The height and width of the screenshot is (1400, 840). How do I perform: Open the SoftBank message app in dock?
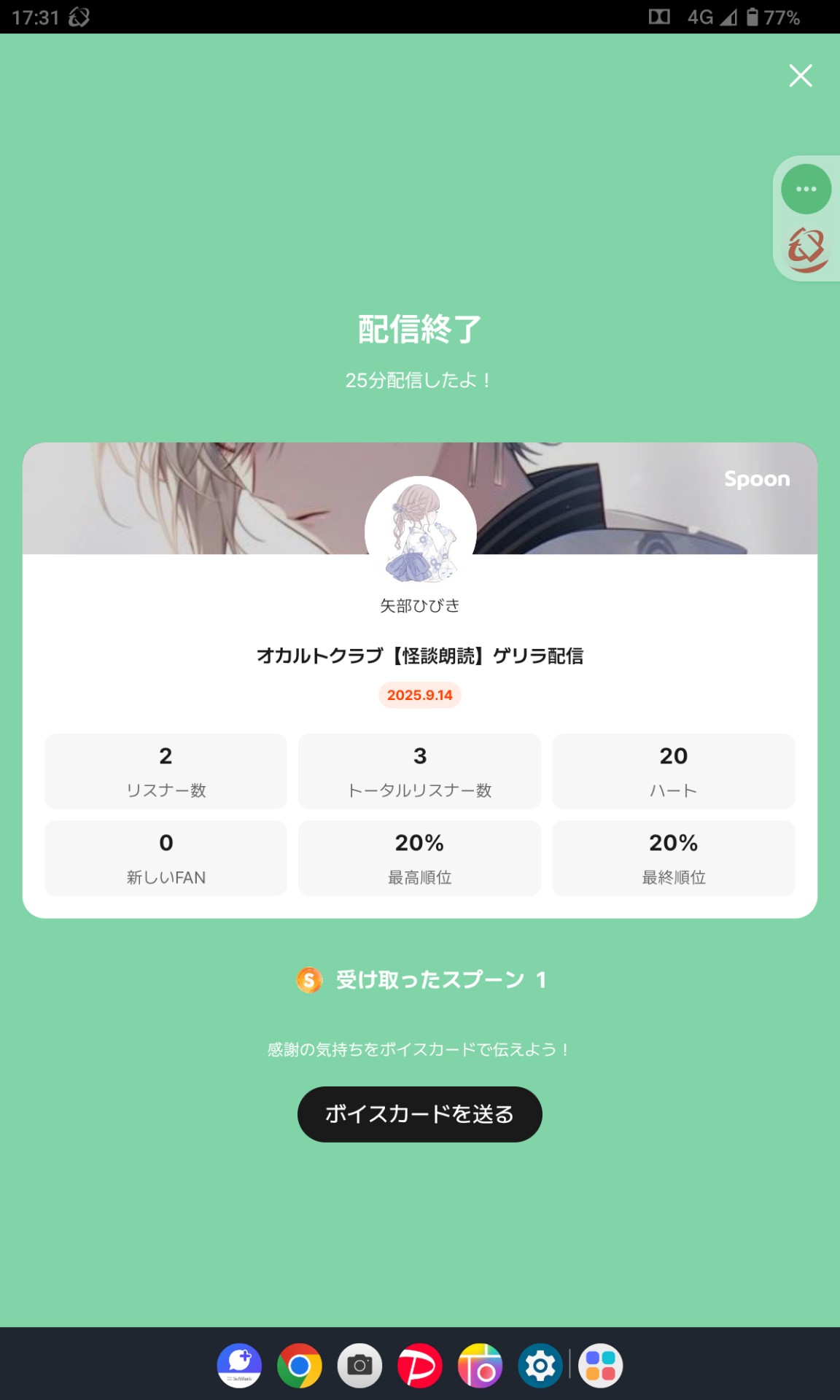[x=240, y=1366]
